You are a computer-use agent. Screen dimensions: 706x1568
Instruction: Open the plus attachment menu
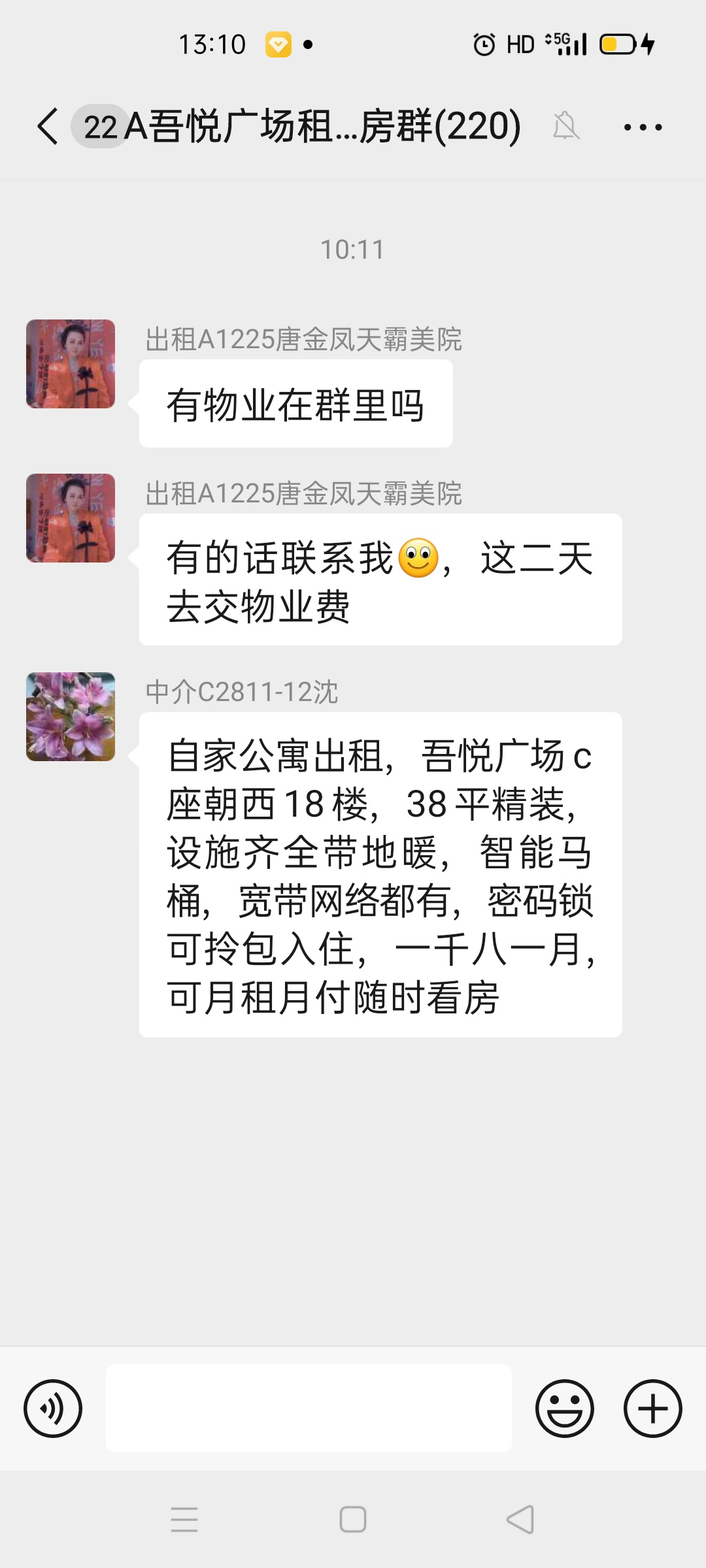(652, 1408)
